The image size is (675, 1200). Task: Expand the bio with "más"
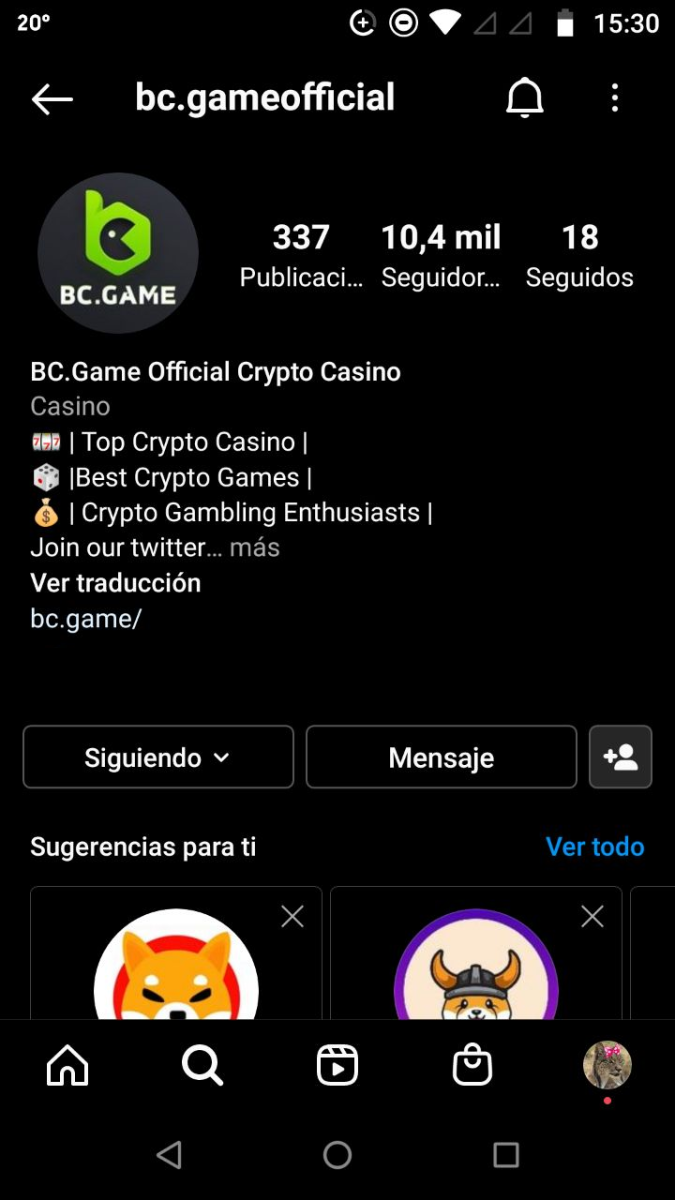pyautogui.click(x=254, y=547)
